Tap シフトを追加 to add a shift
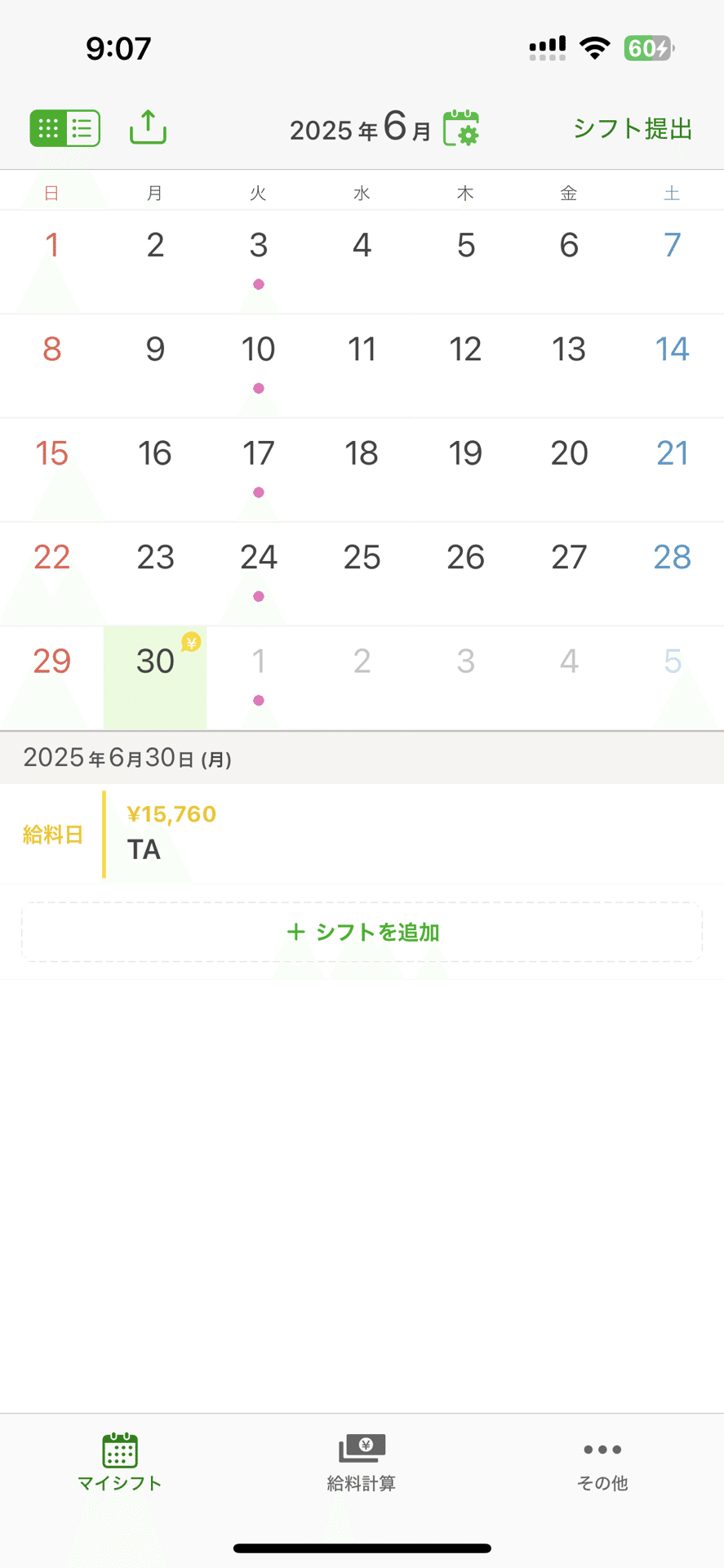 (362, 932)
